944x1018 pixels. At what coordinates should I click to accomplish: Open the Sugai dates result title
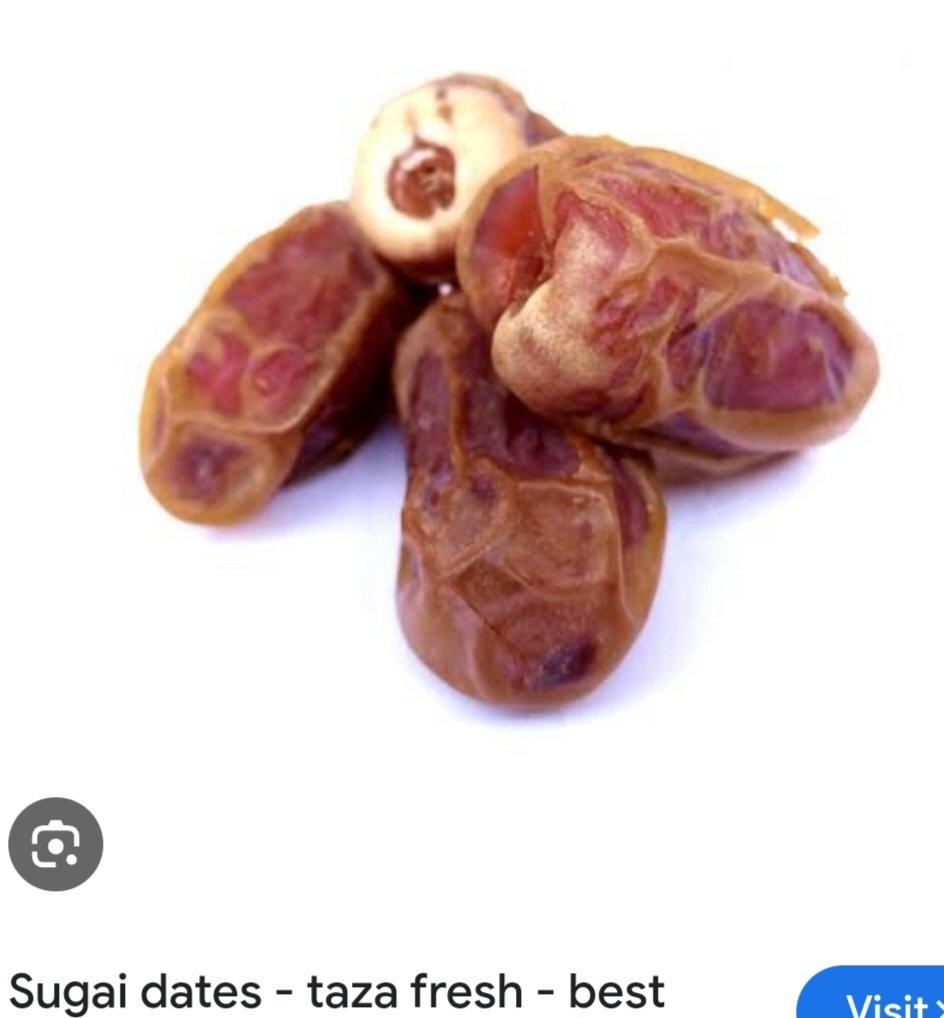pyautogui.click(x=336, y=991)
